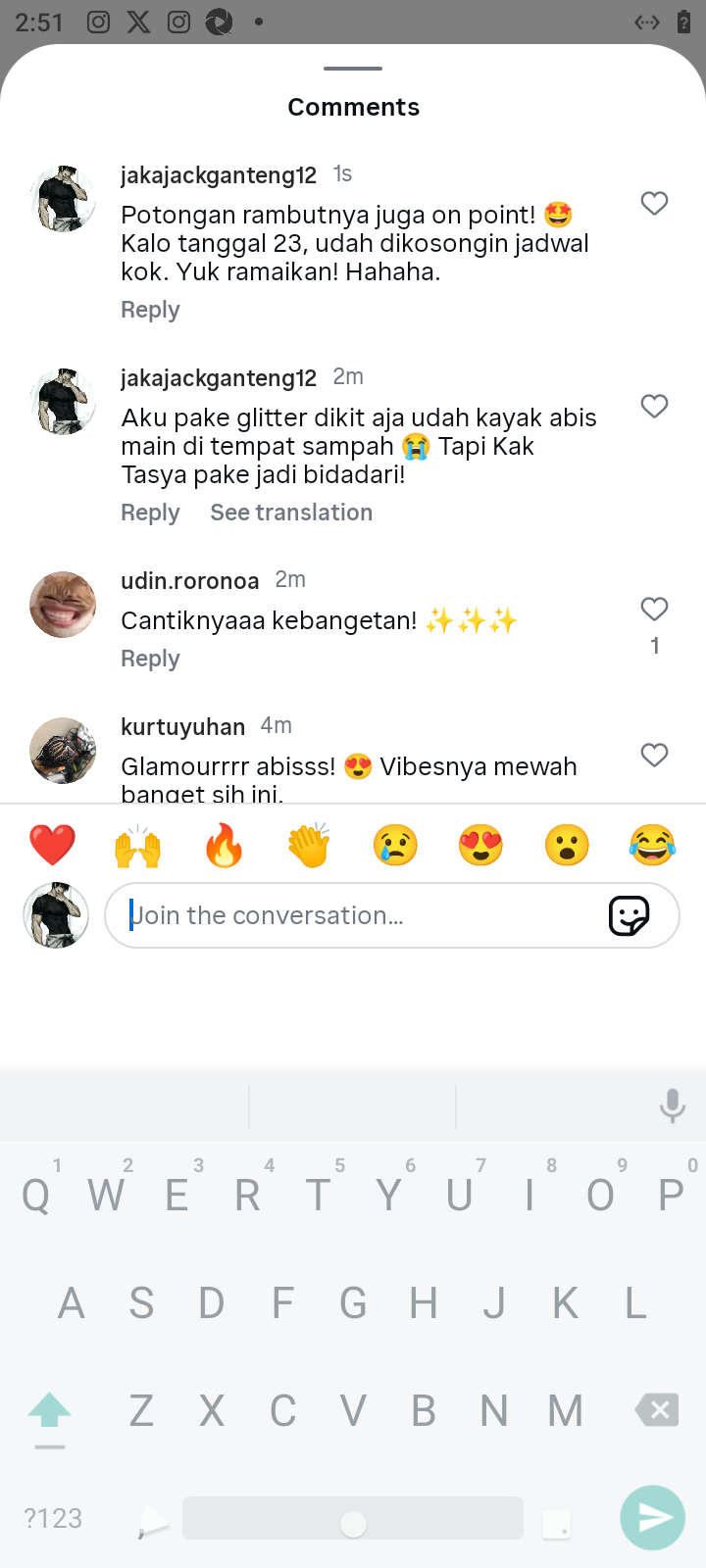Insert the clapping hands emoji

(x=309, y=846)
